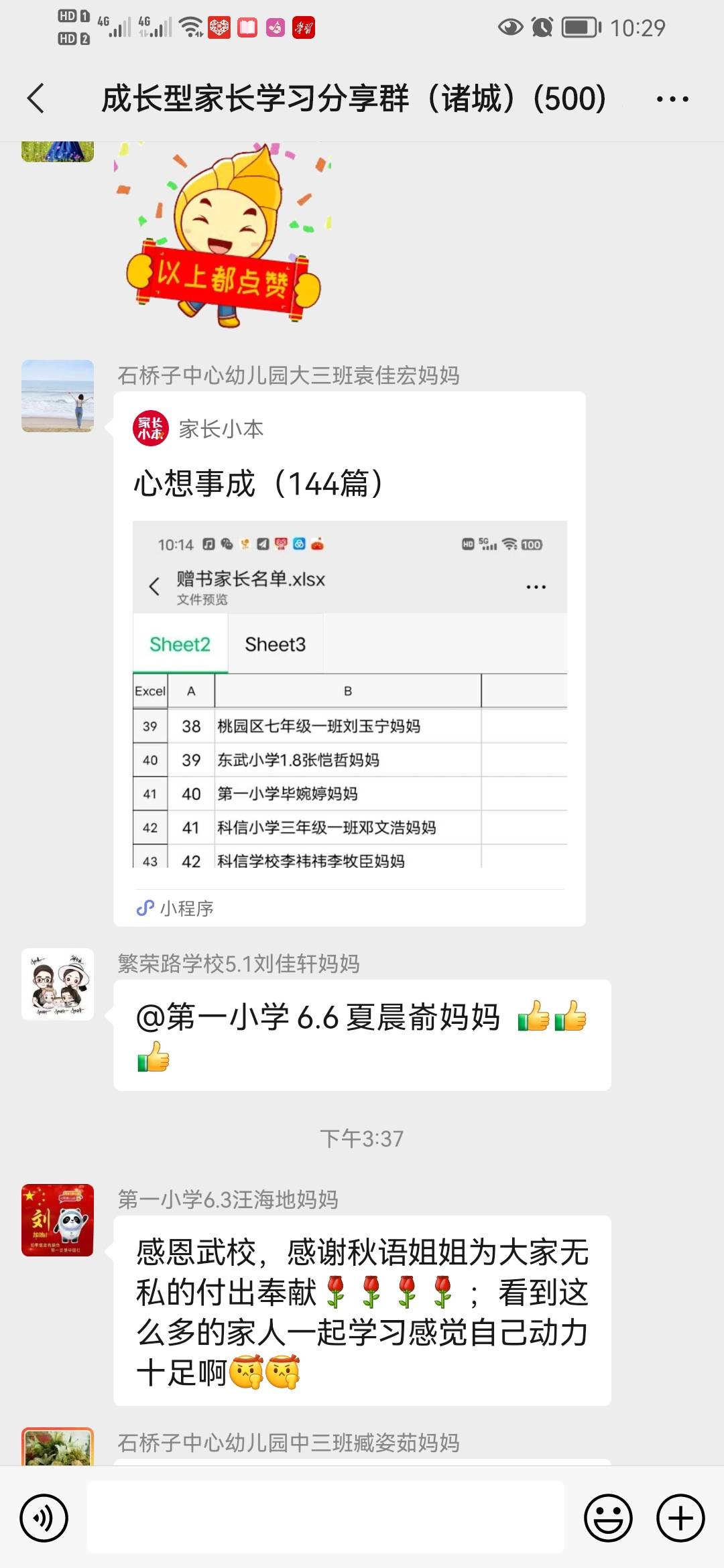The width and height of the screenshot is (724, 1568).
Task: Open 袁佳宏妈妈's profile avatar
Action: point(58,397)
